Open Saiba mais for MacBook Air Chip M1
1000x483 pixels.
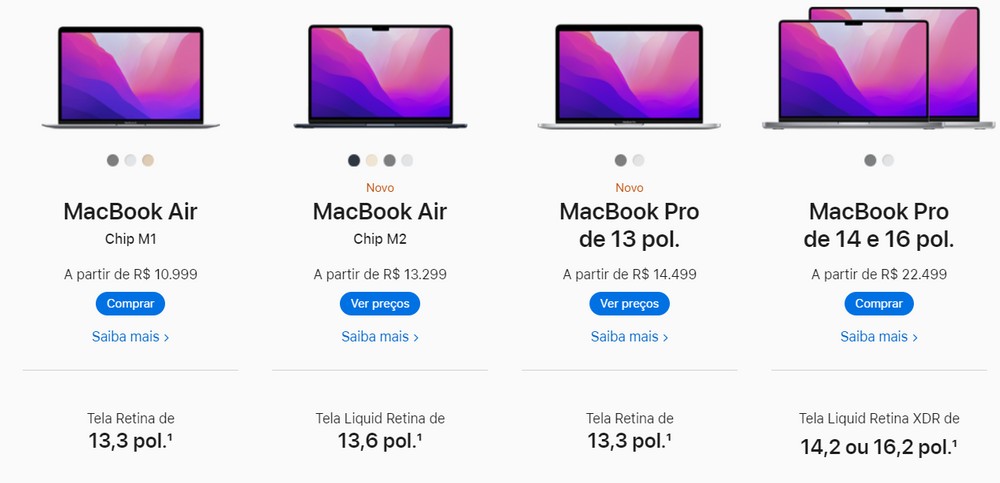coord(130,337)
